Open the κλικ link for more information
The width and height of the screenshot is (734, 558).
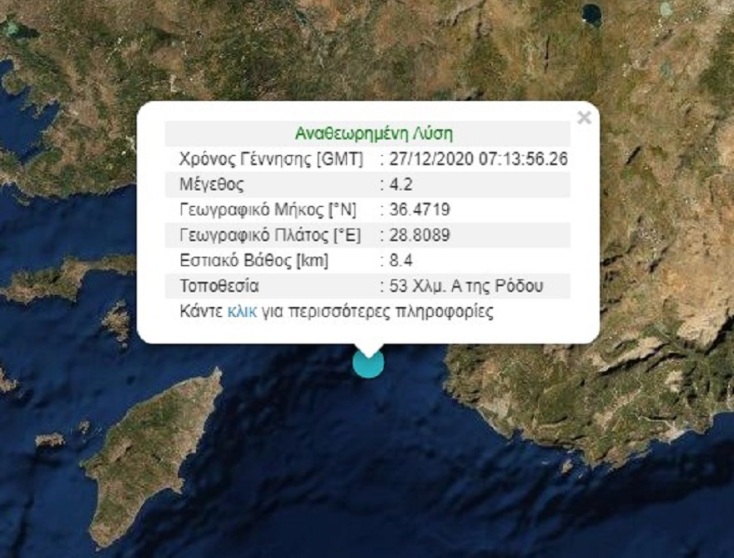(x=242, y=312)
